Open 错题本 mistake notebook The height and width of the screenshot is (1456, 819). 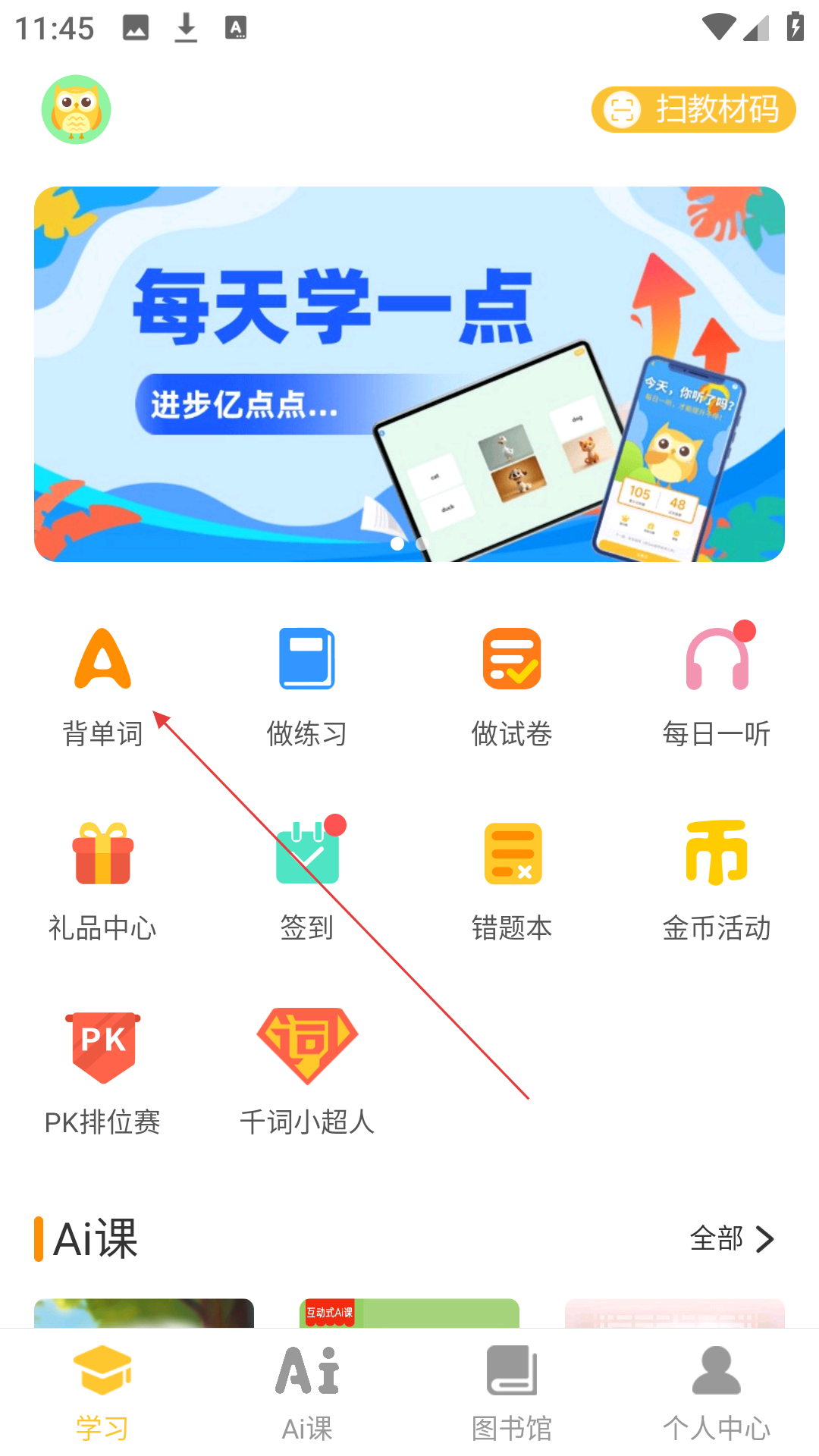tap(512, 881)
